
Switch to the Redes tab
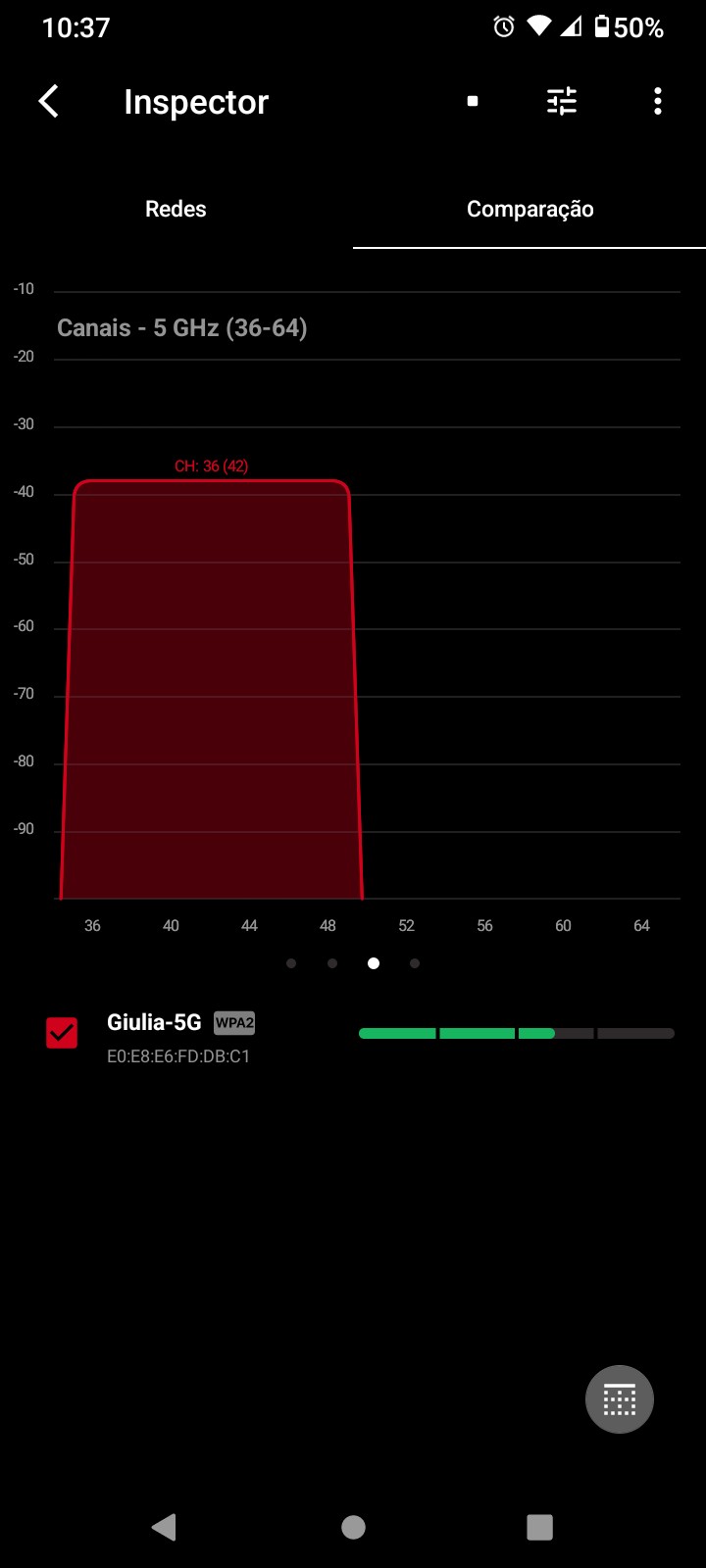pos(176,209)
